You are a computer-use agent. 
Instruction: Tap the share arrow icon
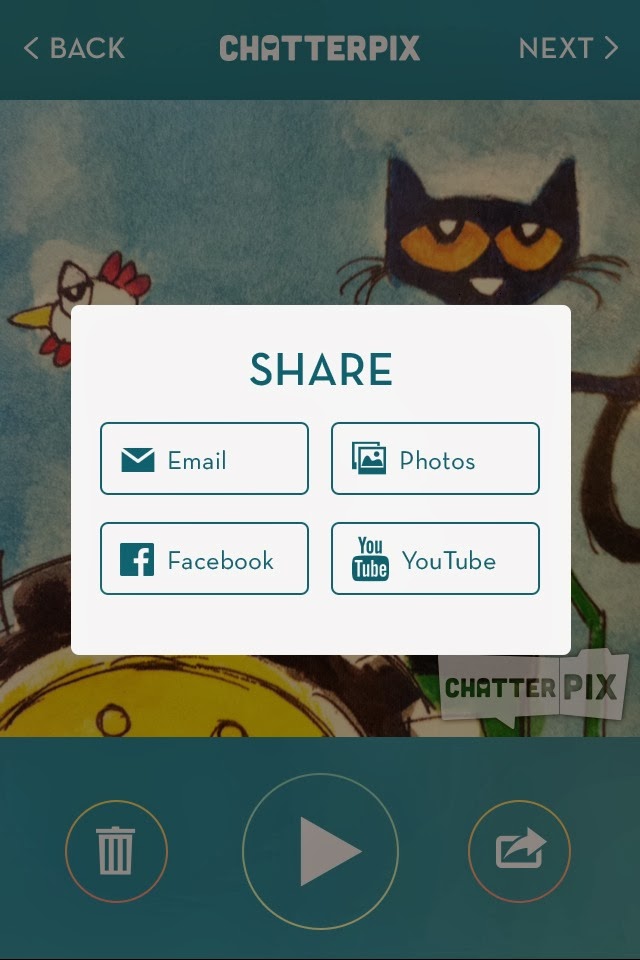tap(519, 851)
